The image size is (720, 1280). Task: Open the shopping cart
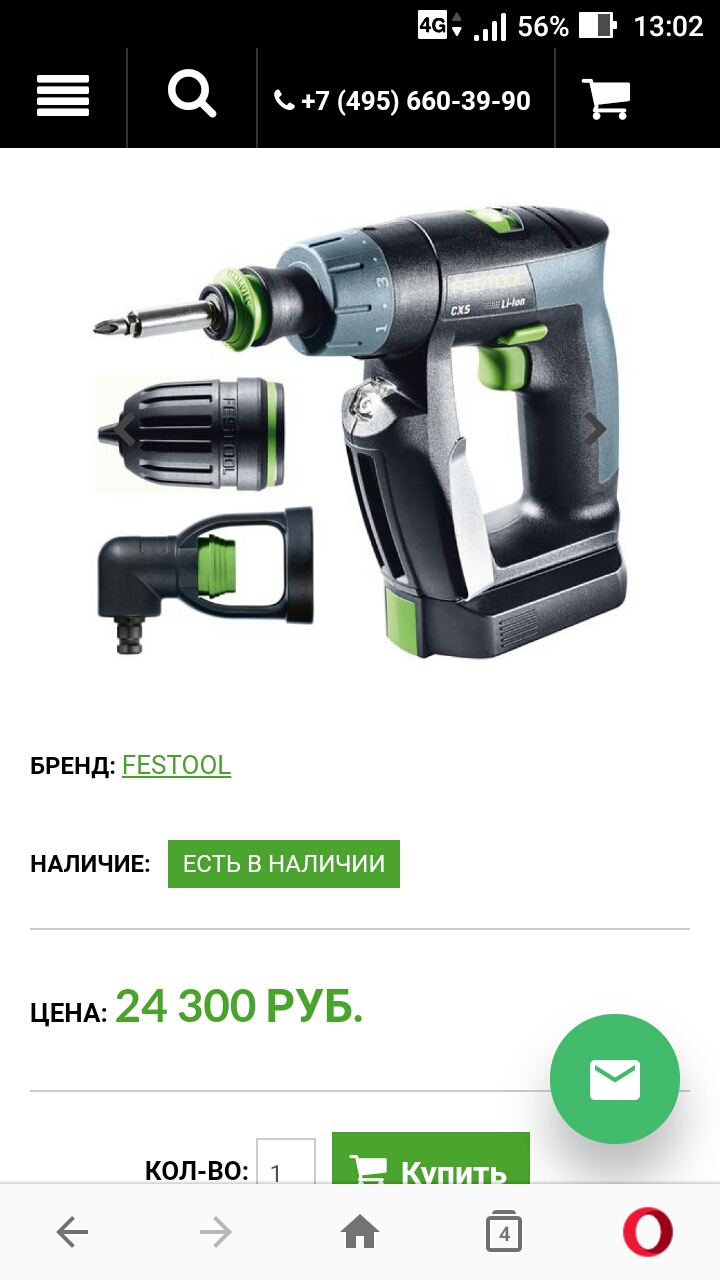[x=606, y=98]
